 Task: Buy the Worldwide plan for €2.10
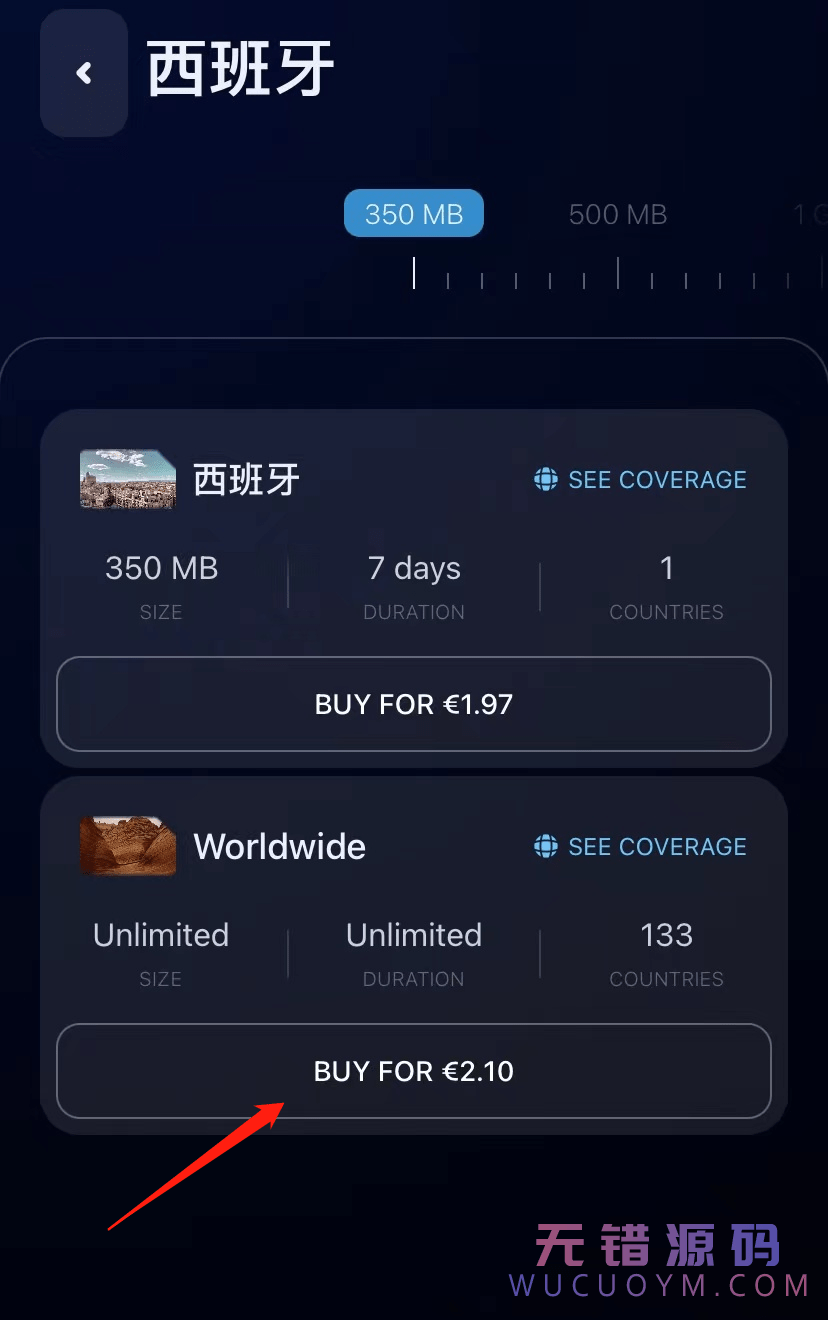[x=414, y=1071]
